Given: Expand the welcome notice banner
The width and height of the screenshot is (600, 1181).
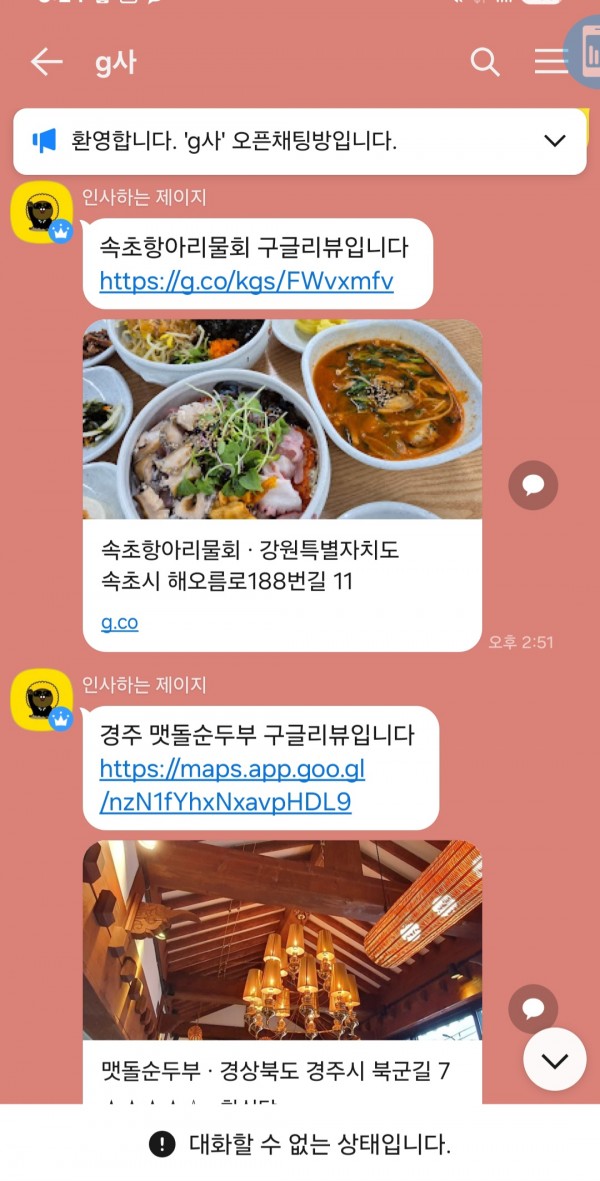Looking at the screenshot, I should [x=555, y=141].
